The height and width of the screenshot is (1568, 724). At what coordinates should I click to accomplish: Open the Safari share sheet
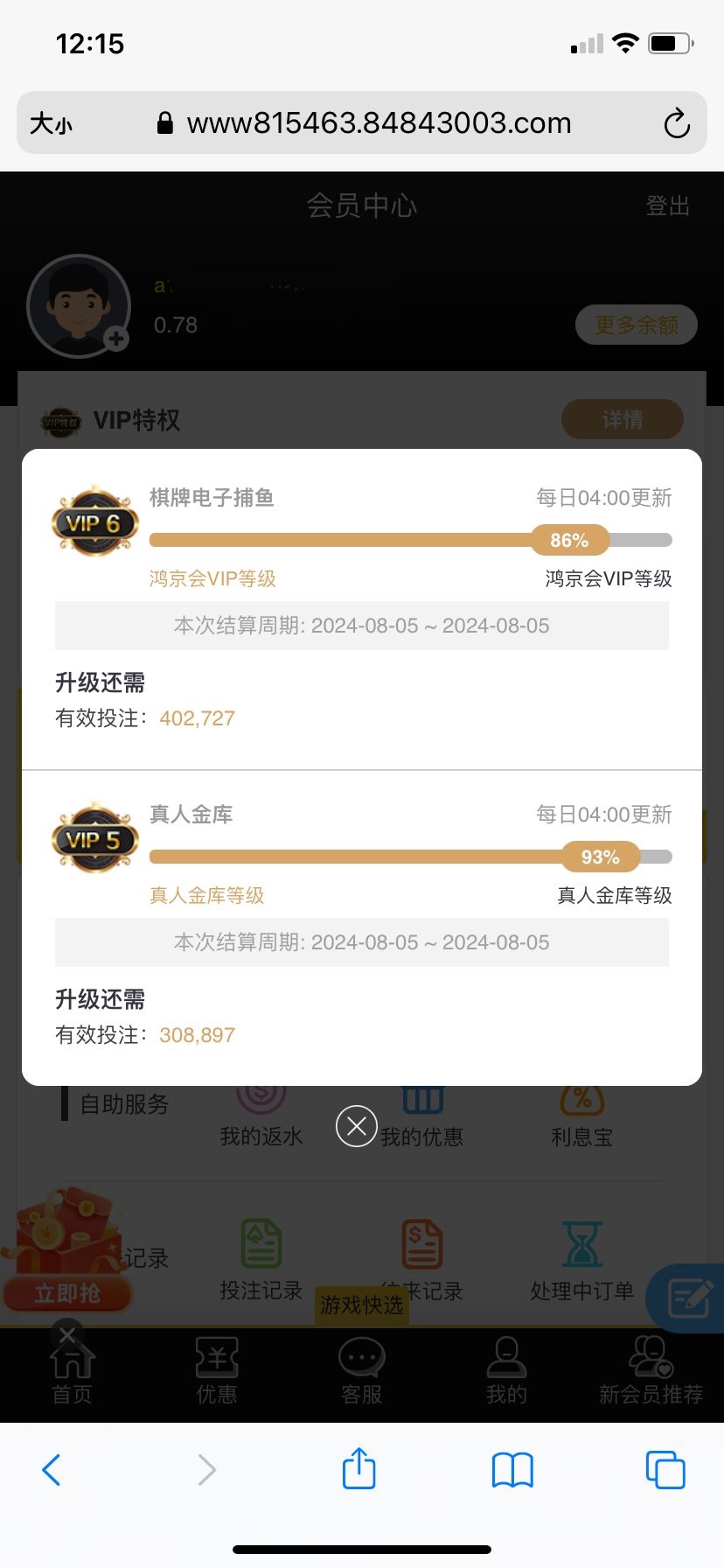359,1468
